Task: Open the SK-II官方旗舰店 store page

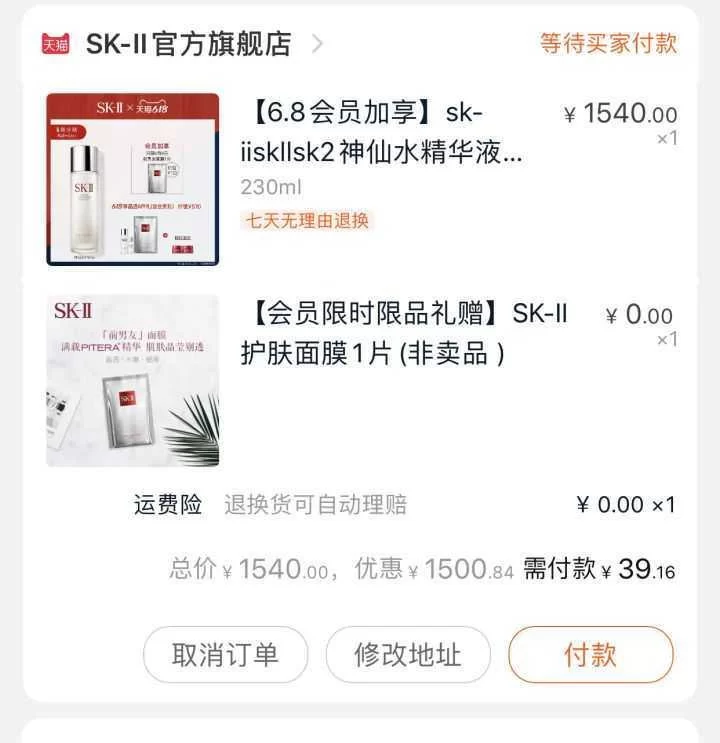Action: pyautogui.click(x=188, y=44)
